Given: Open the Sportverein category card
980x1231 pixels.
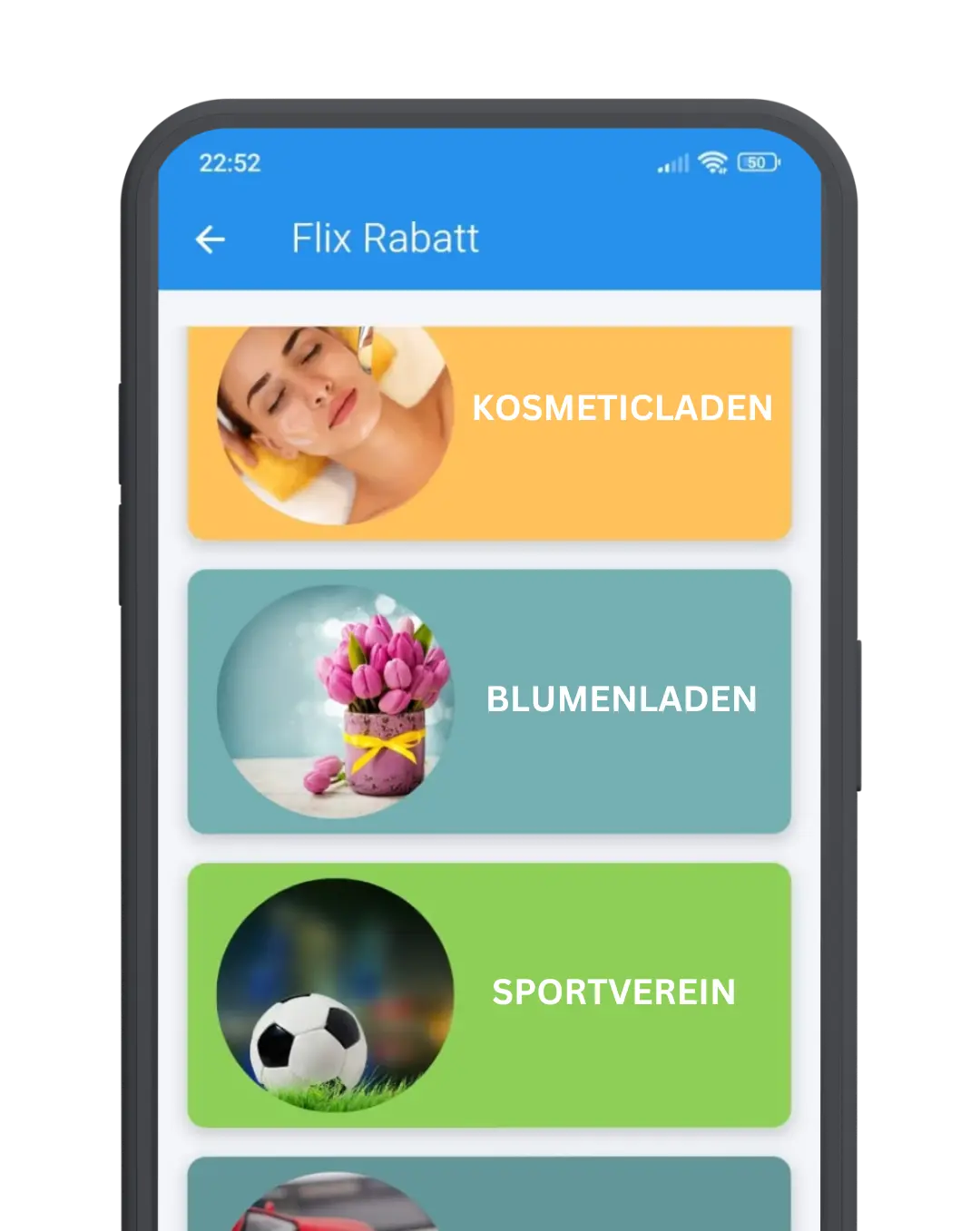Looking at the screenshot, I should pos(489,994).
